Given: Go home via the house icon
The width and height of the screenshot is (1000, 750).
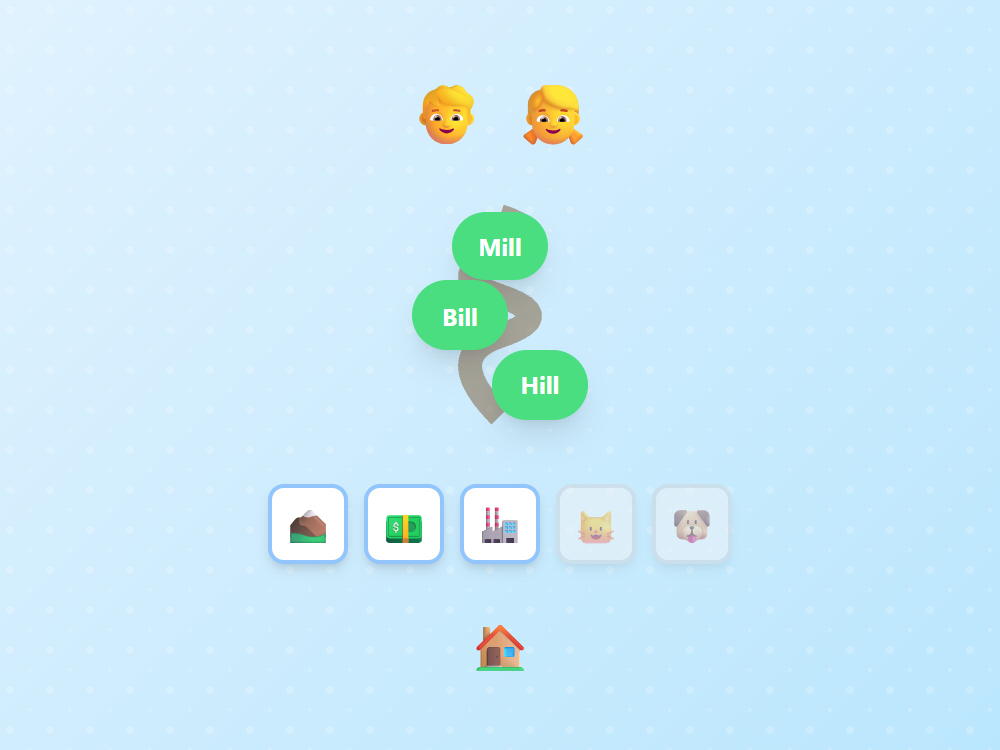Looking at the screenshot, I should [500, 647].
